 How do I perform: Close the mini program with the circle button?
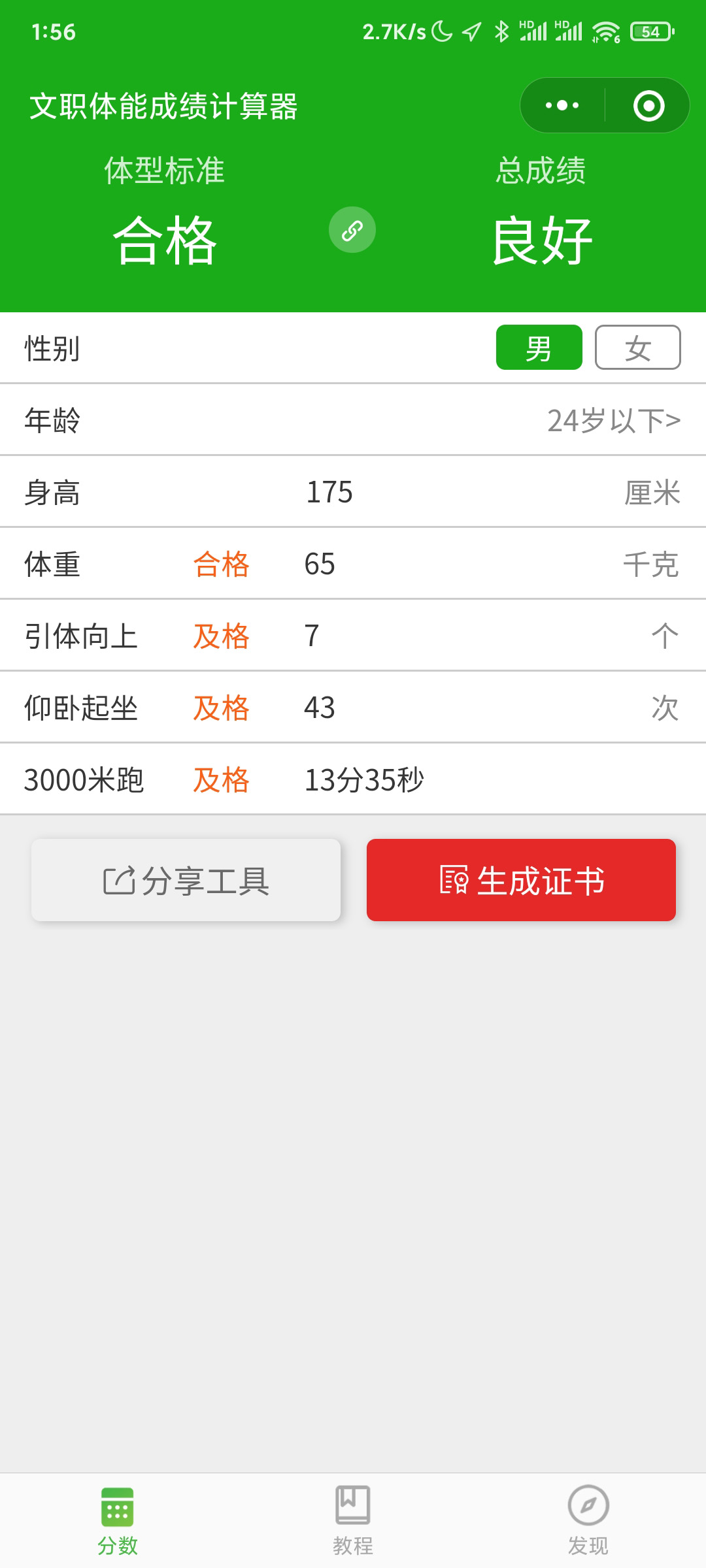pyautogui.click(x=648, y=105)
